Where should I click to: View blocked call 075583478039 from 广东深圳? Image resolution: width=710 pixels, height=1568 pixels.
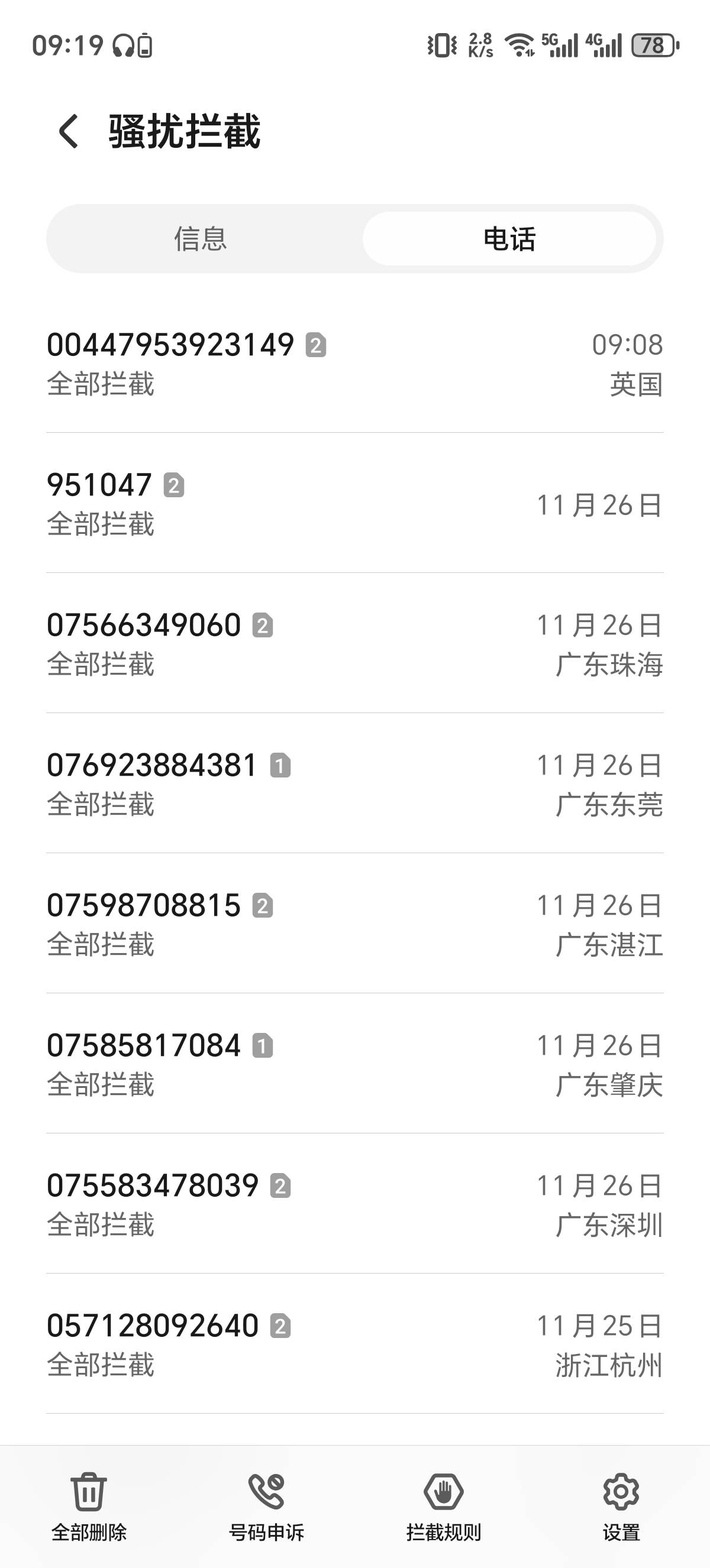[x=354, y=1203]
